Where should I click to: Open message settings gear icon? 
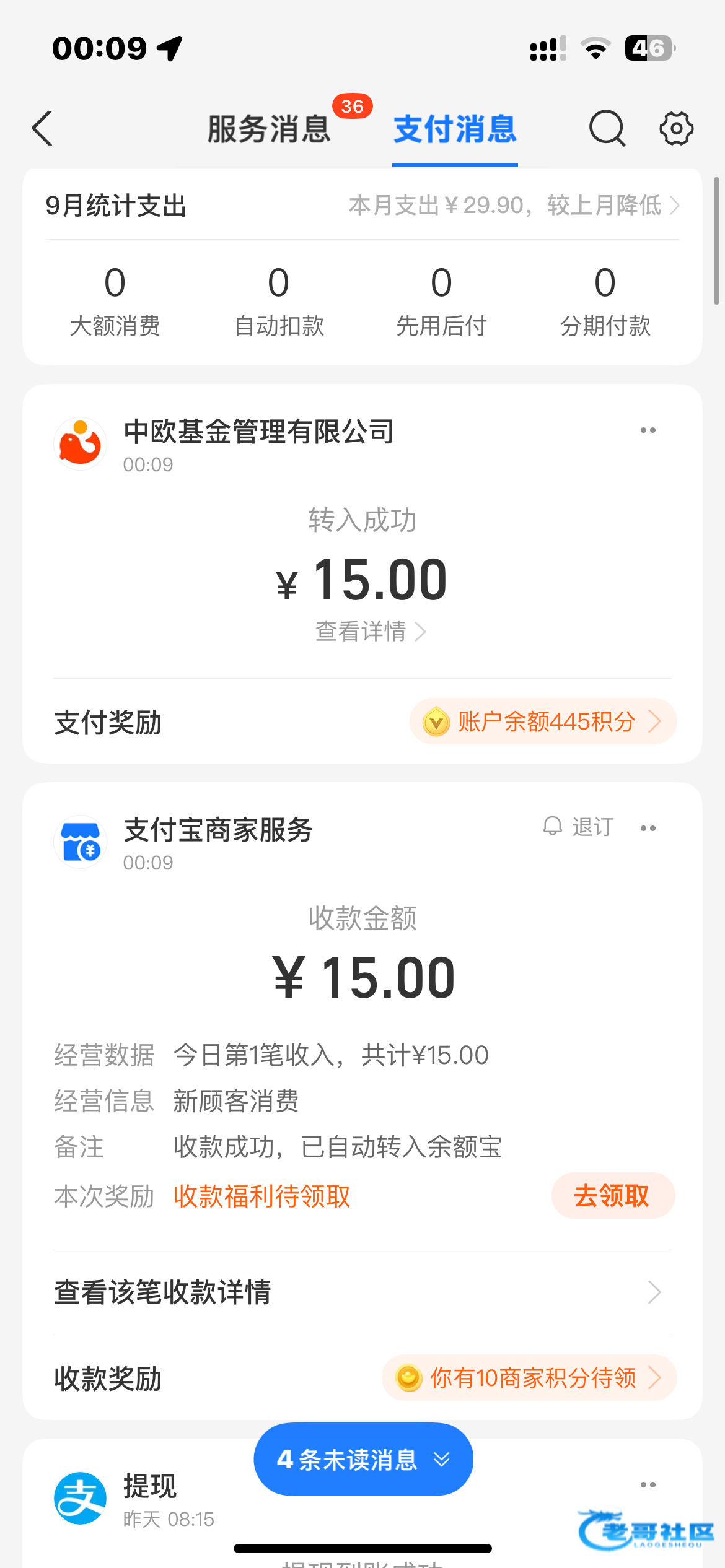point(676,129)
